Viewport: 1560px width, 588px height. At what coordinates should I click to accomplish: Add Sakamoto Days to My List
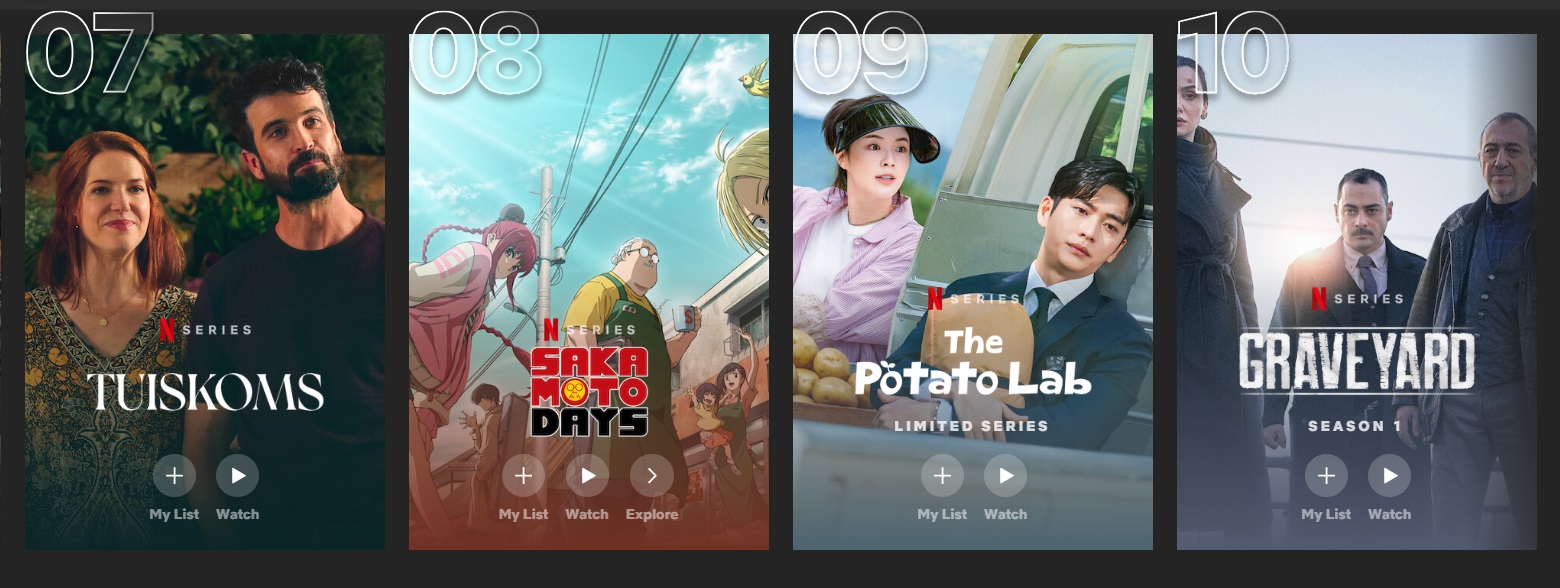point(523,476)
